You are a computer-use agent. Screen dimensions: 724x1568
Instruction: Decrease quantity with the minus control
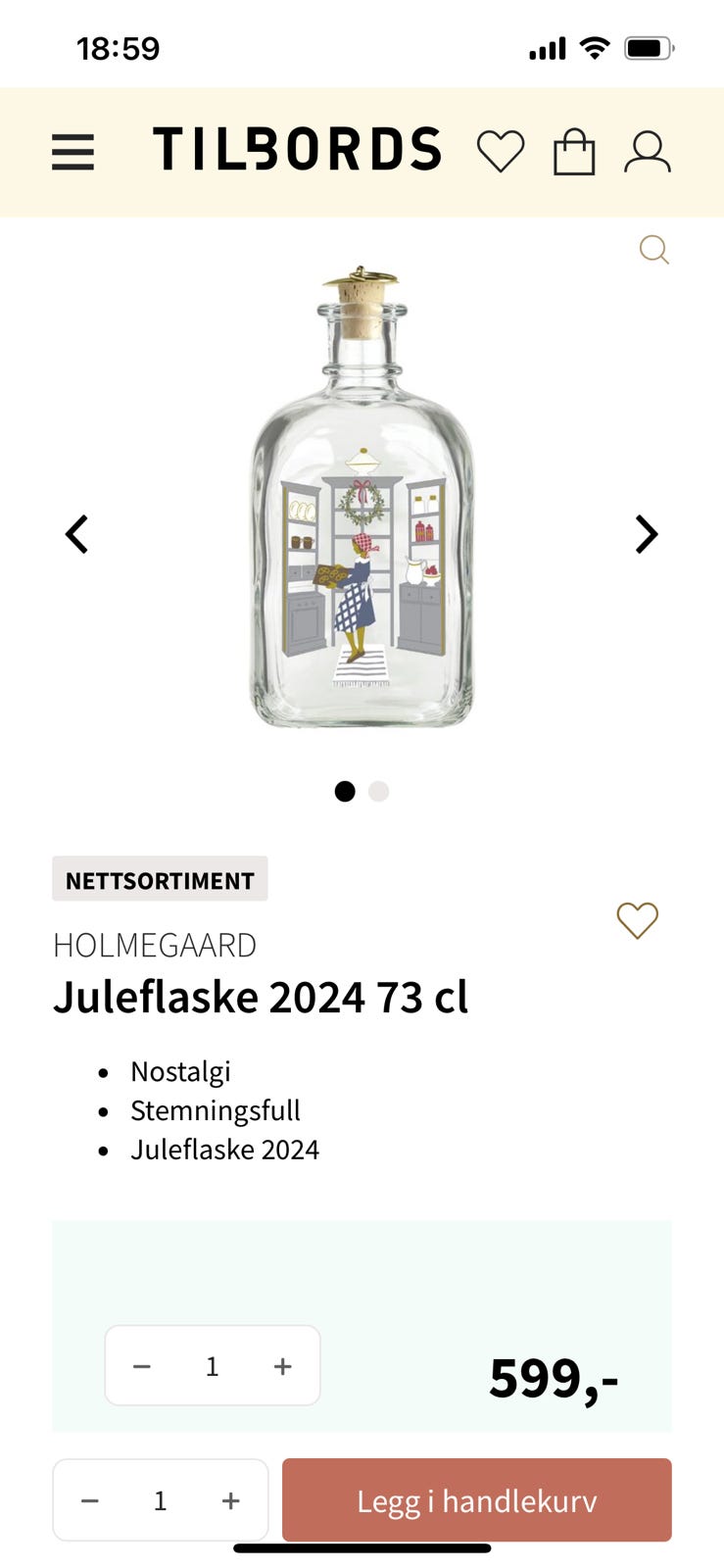141,1365
